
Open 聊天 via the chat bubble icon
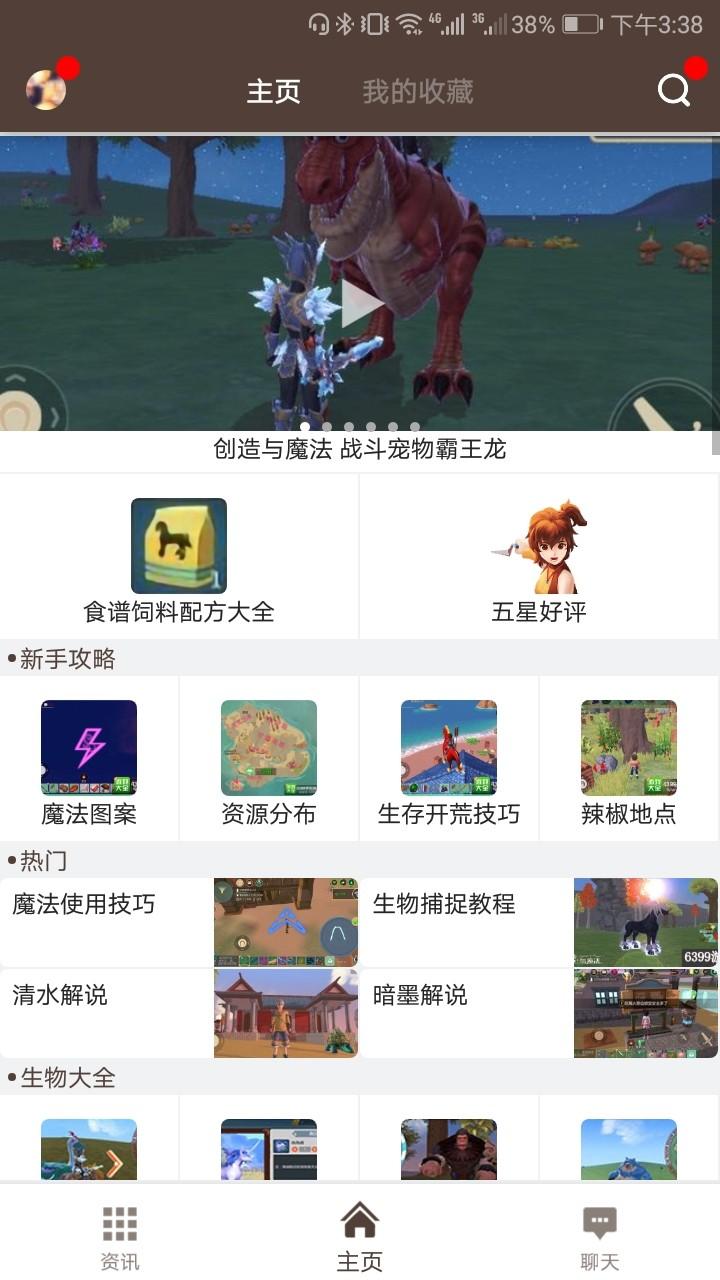click(x=599, y=1230)
